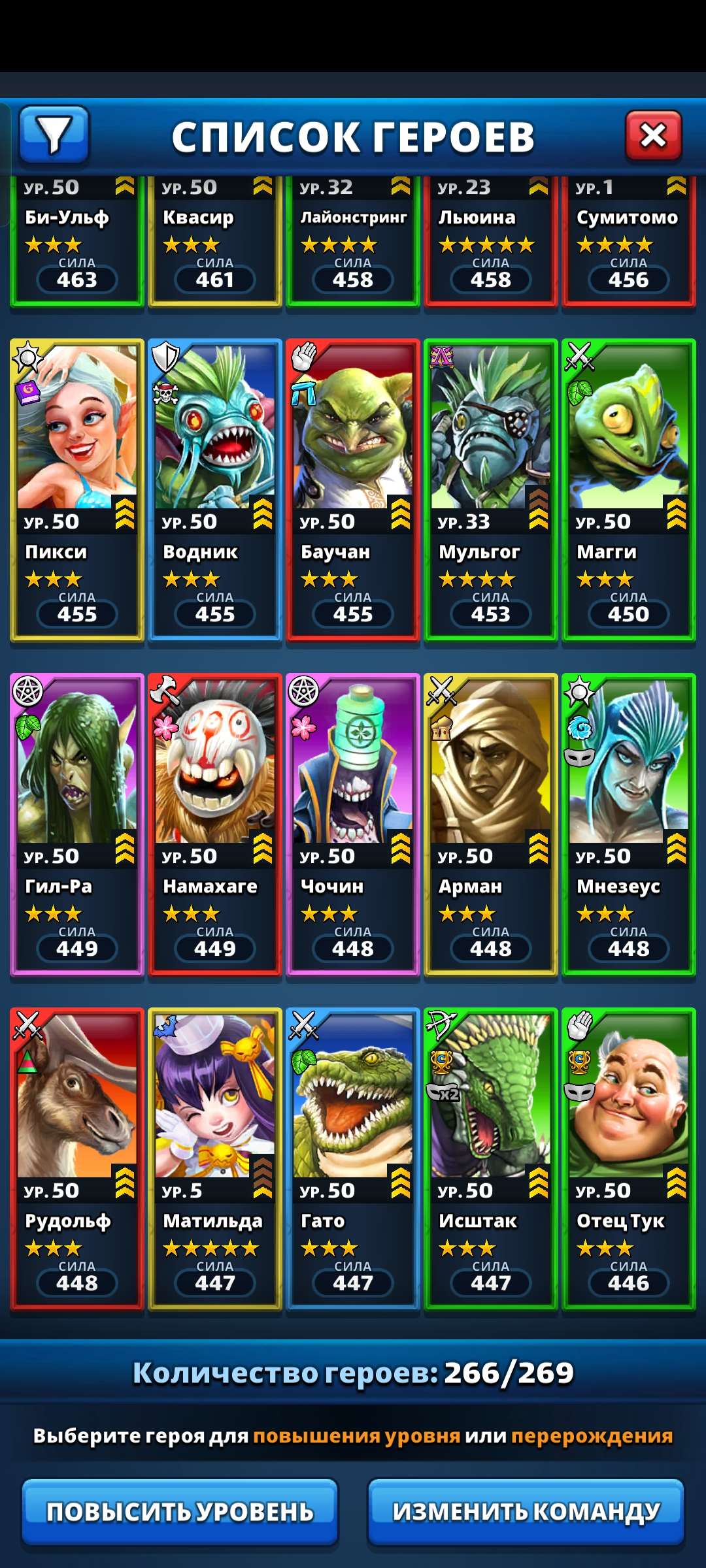Close the hero list window
The height and width of the screenshot is (1568, 706).
tap(653, 135)
